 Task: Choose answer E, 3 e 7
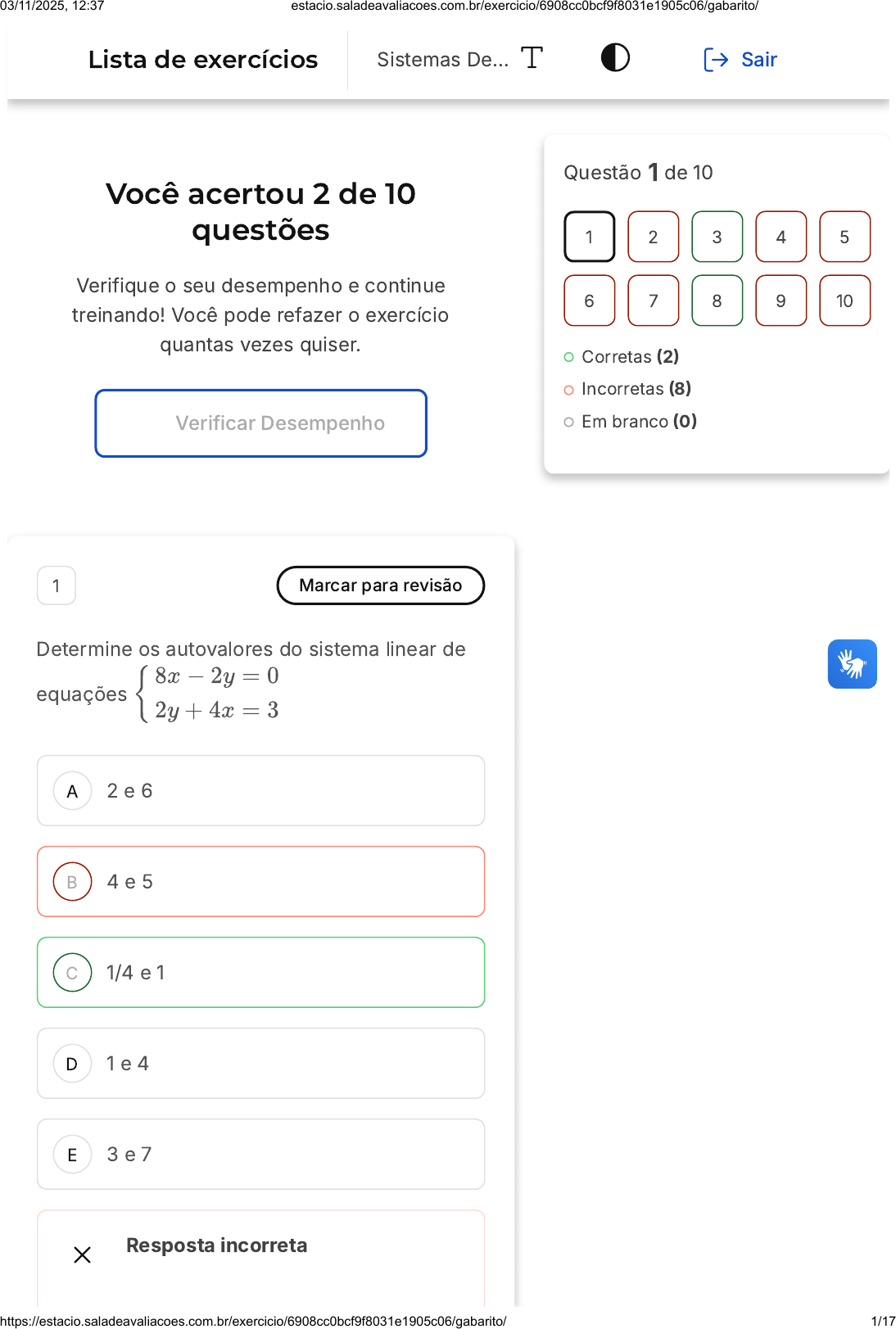pyautogui.click(x=261, y=1155)
